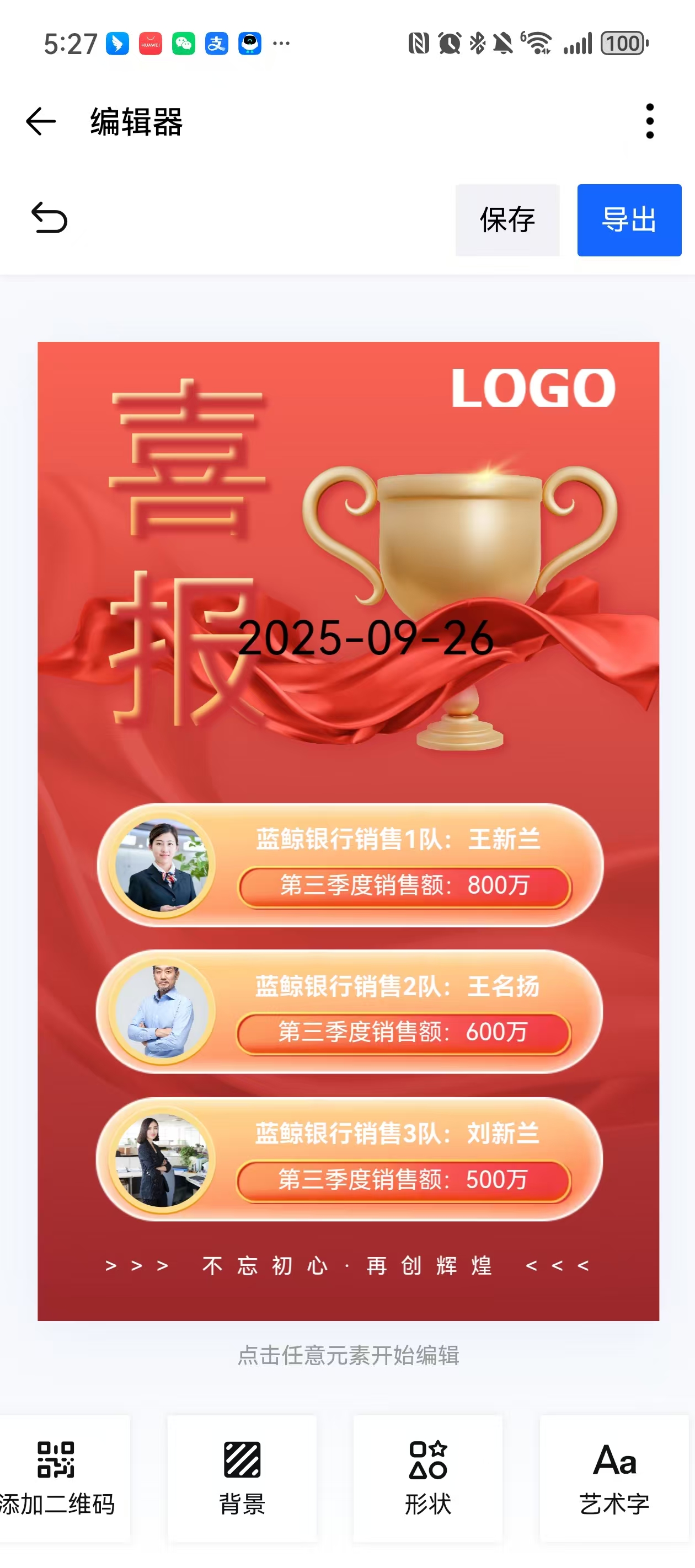The width and height of the screenshot is (695, 1568).
Task: Go back from the editor
Action: (x=41, y=121)
